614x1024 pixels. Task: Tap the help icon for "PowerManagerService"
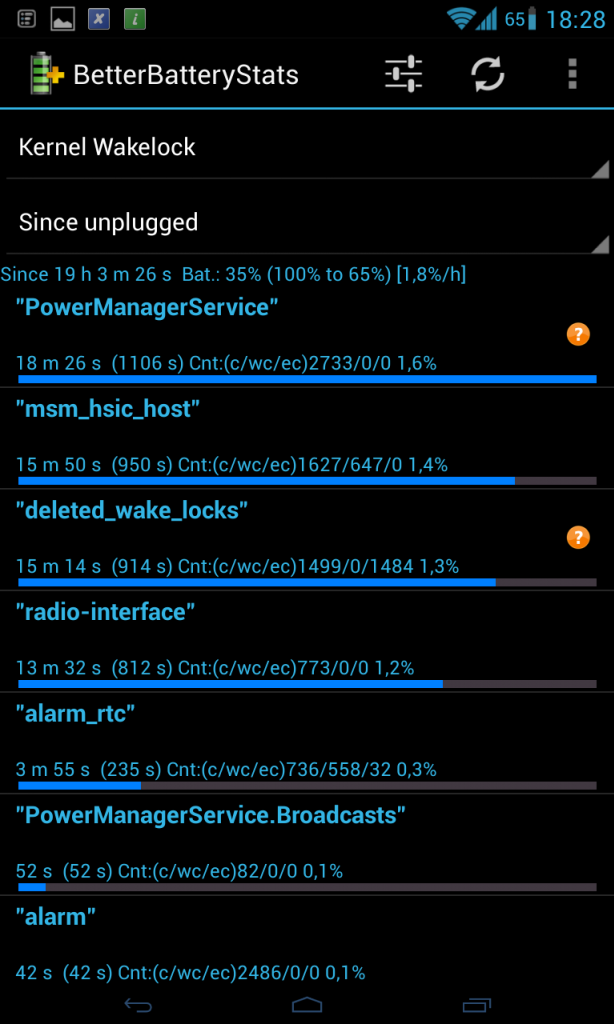coord(578,335)
